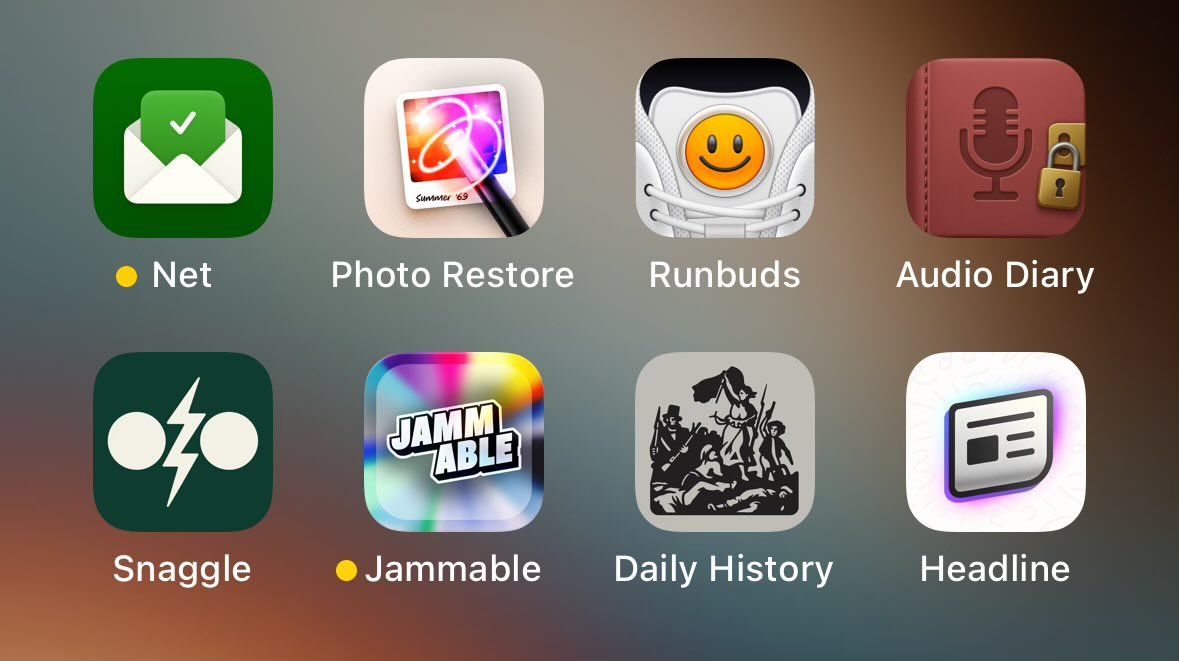Launch Photo Restore
1179x661 pixels.
[453, 148]
